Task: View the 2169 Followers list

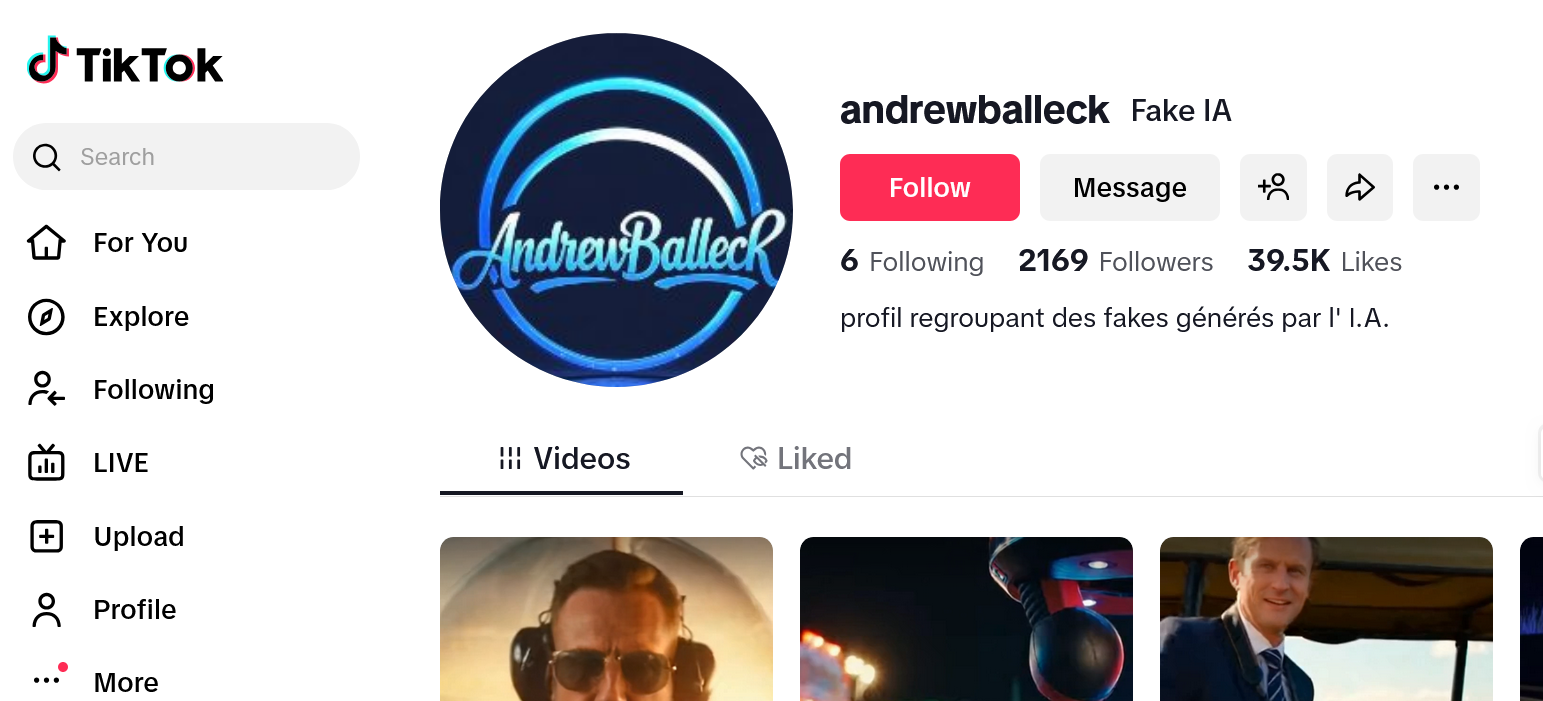Action: (1115, 262)
